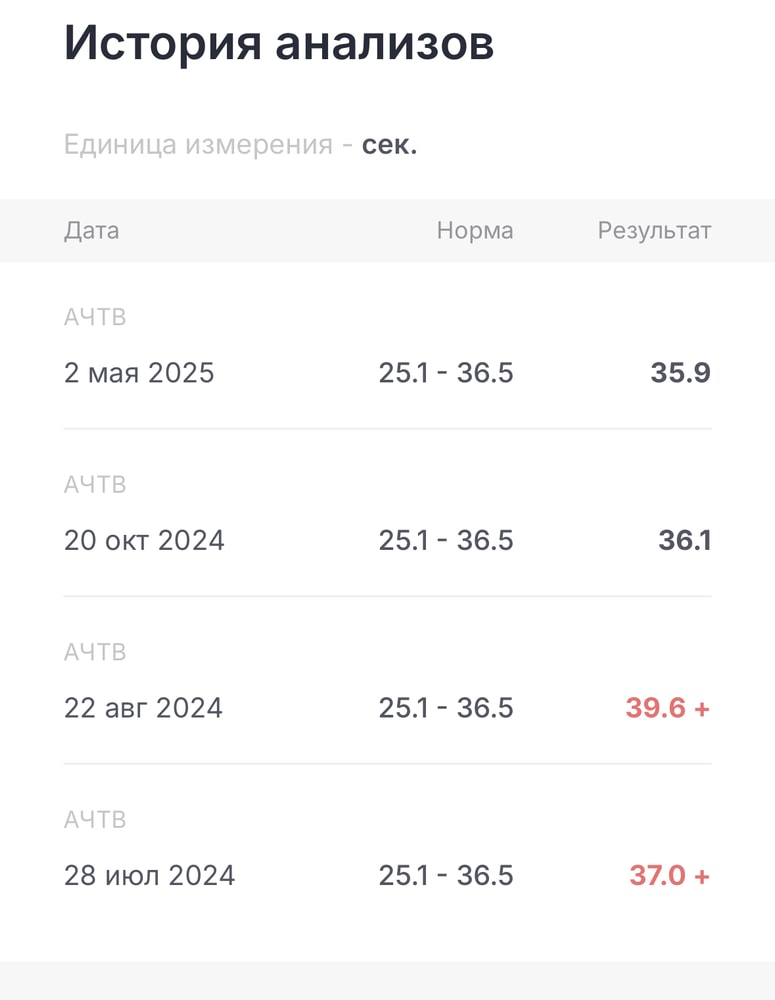Select the elevated result 37.0 +
This screenshot has height=1000, width=775.
(x=670, y=875)
